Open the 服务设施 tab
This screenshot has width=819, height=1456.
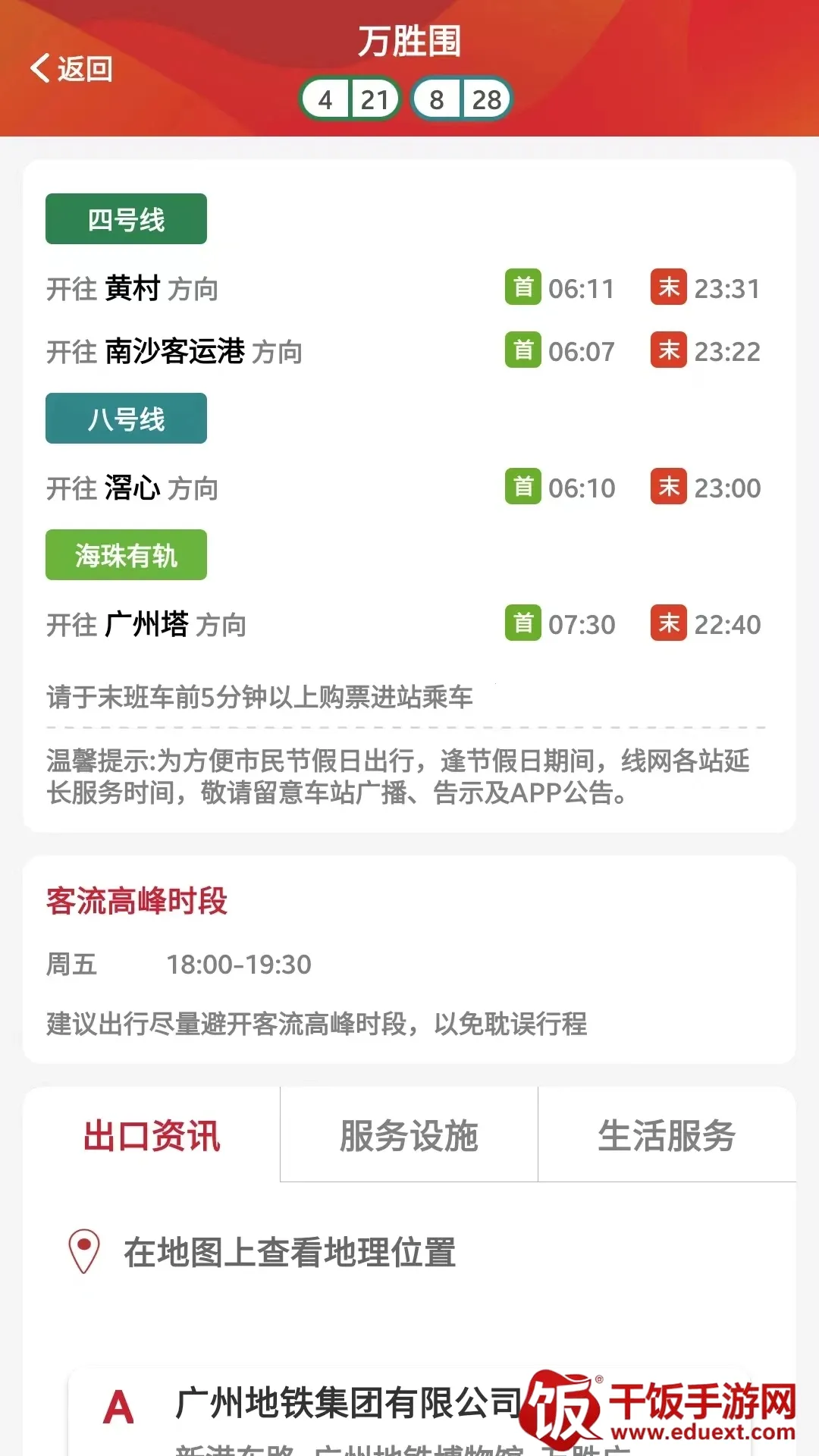click(x=409, y=1135)
